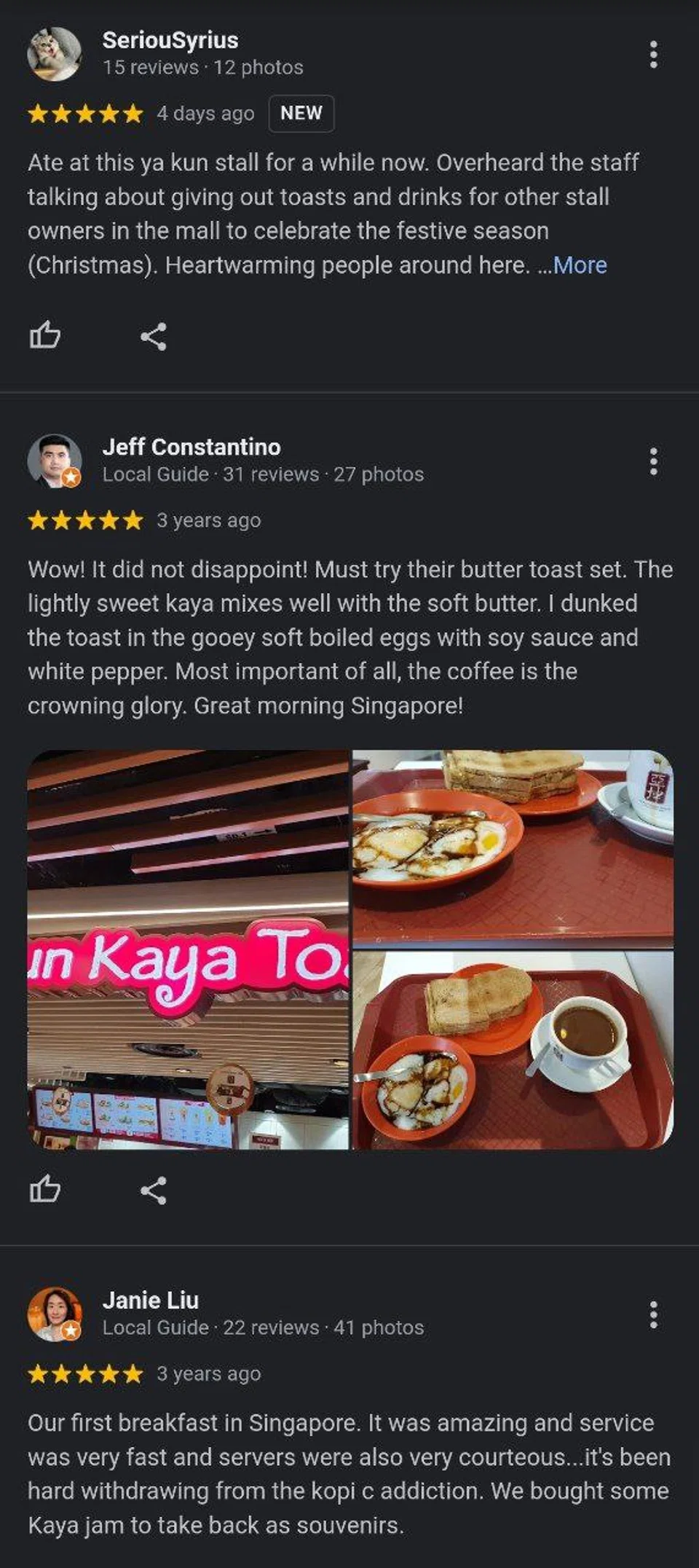Image resolution: width=699 pixels, height=1568 pixels.
Task: Share SeriouSyrius's review
Action: coord(154,337)
